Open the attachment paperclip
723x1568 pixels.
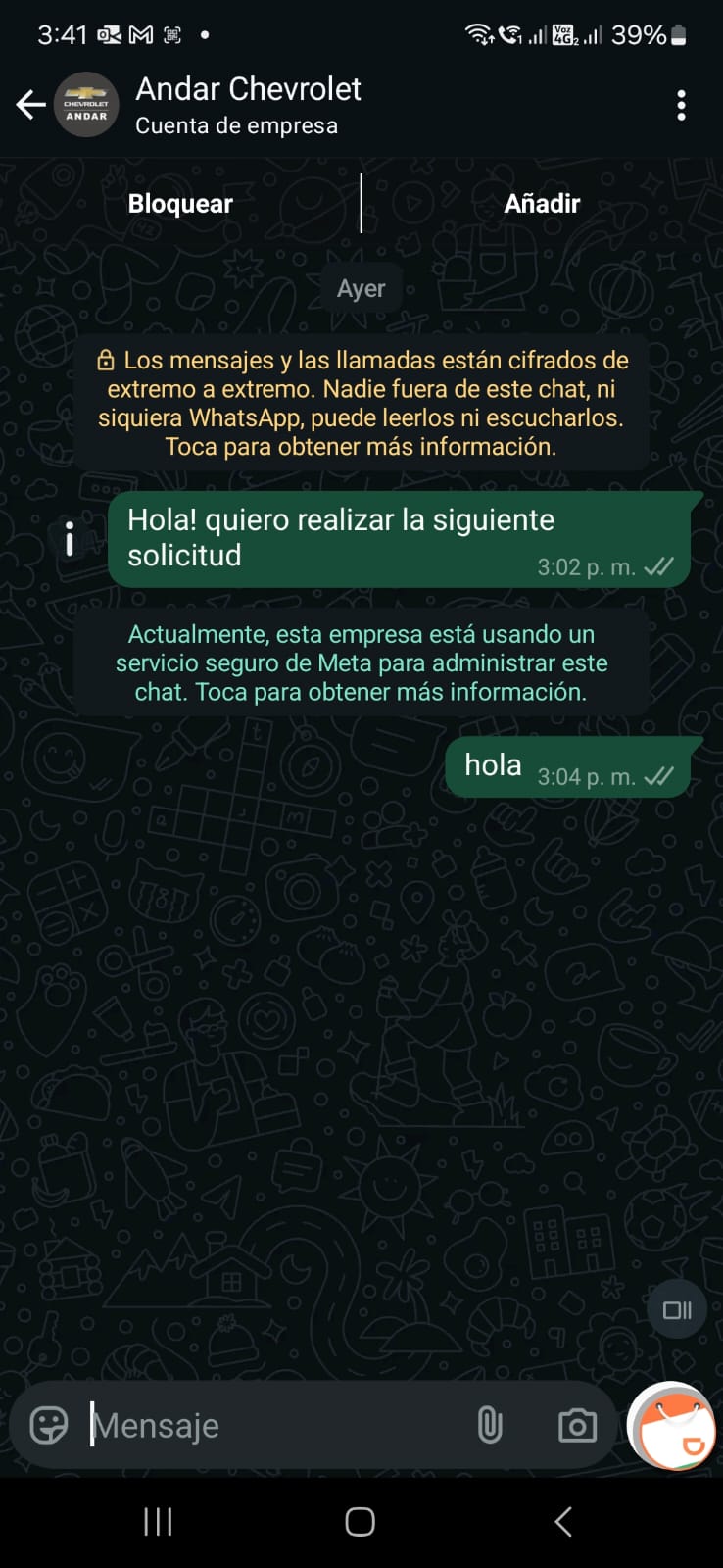pos(490,1425)
